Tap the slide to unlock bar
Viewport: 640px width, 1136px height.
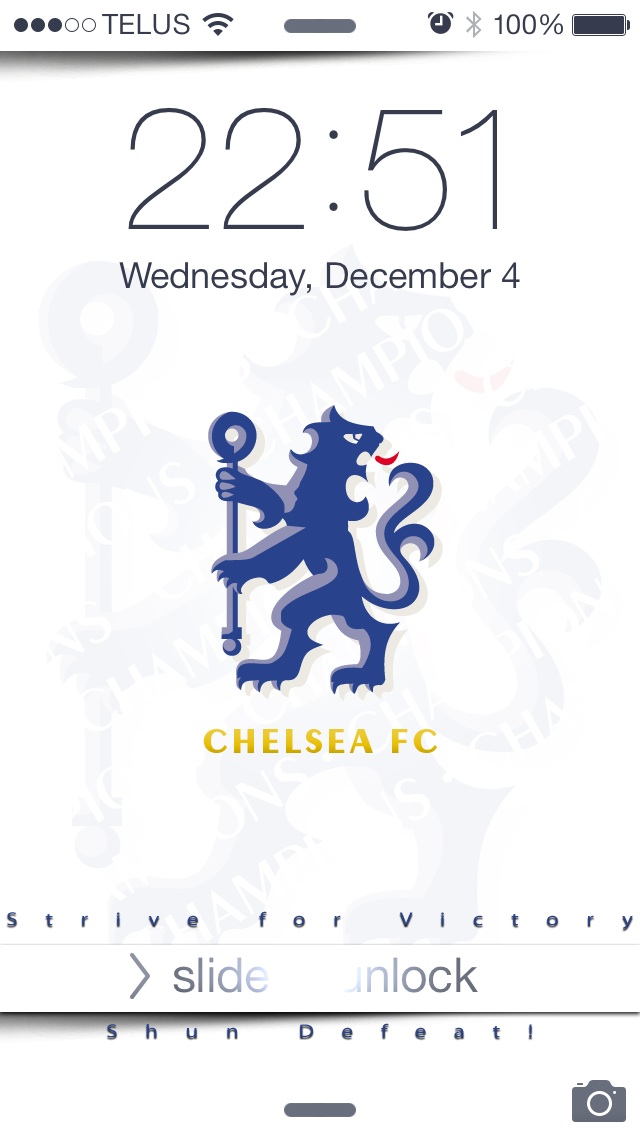click(x=320, y=977)
